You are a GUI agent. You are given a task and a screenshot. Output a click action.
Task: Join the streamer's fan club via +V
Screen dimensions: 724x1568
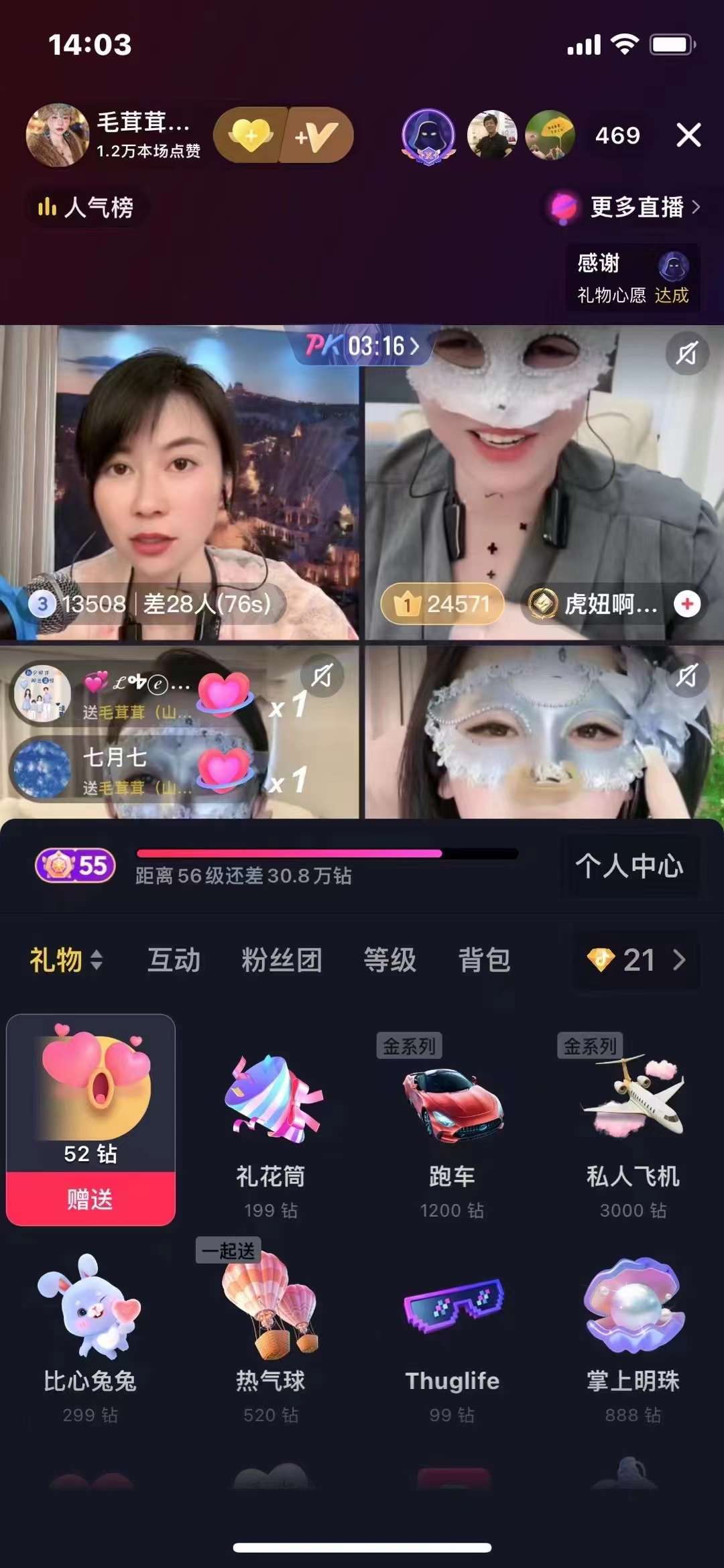(316, 136)
